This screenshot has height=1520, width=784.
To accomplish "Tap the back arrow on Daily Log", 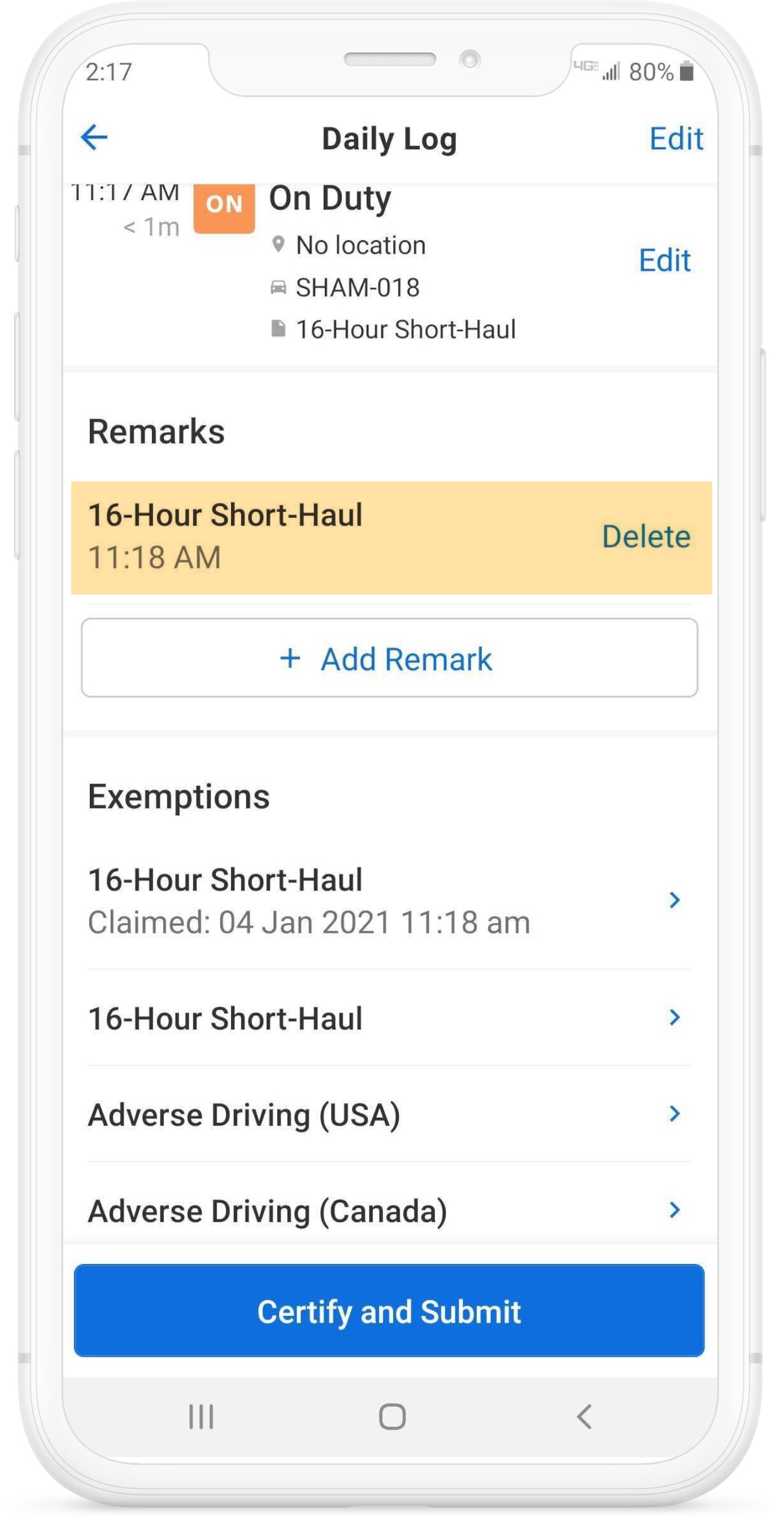I will coord(94,138).
